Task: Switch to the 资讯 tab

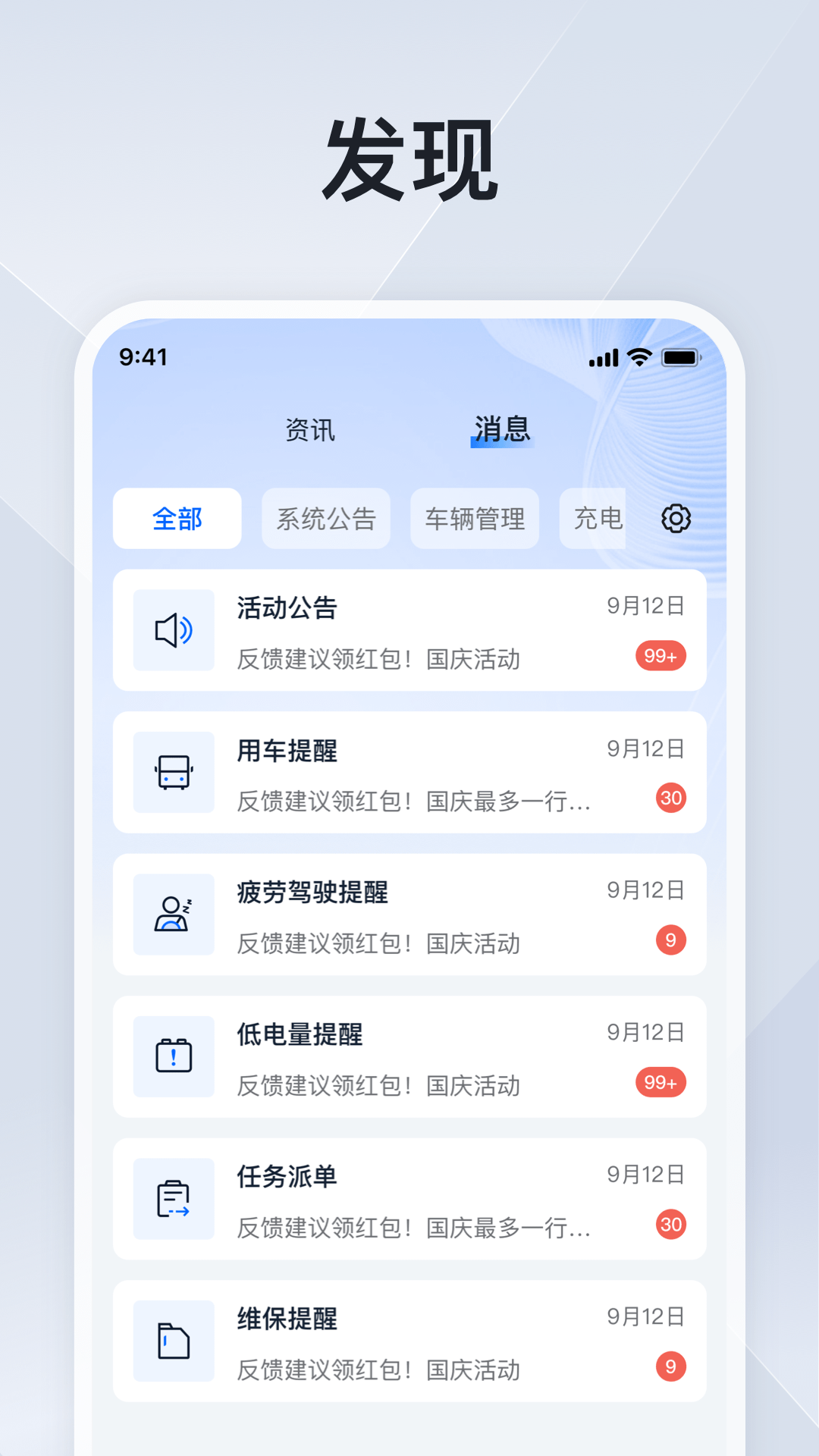Action: [310, 430]
